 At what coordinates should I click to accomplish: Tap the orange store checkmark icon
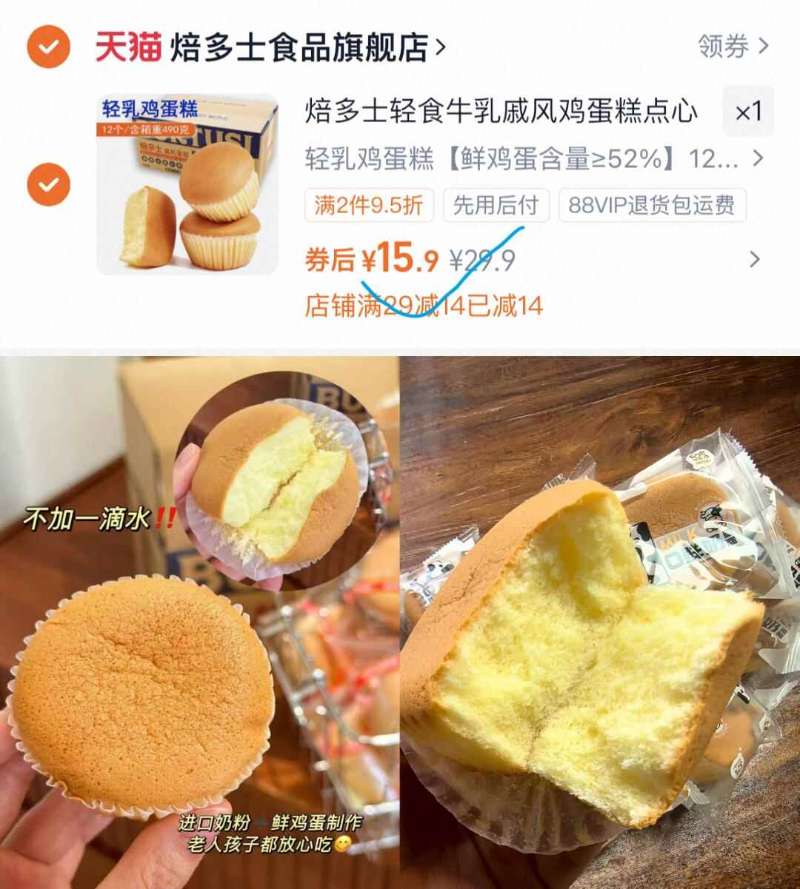(x=46, y=44)
